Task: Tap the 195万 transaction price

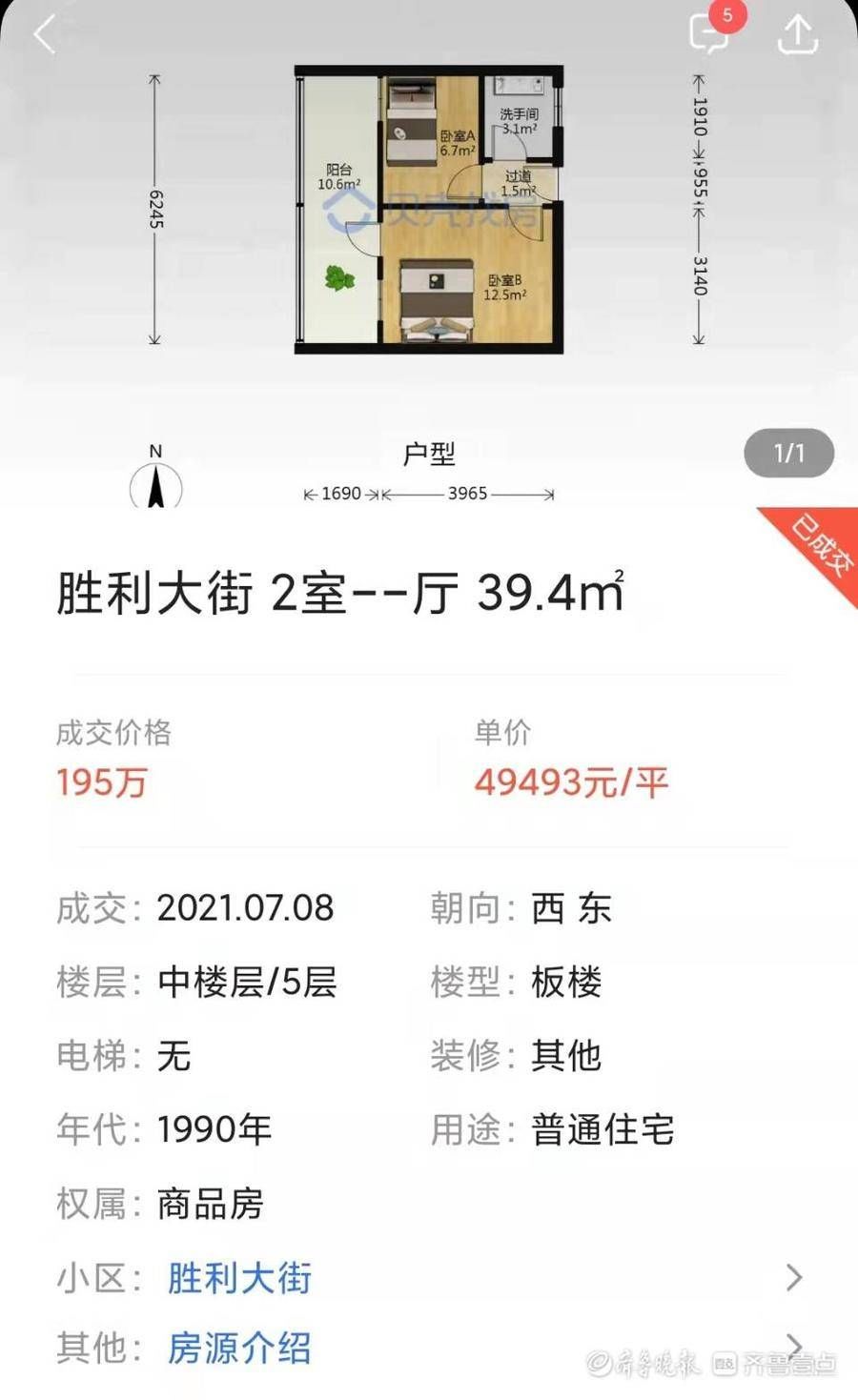Action: click(102, 781)
